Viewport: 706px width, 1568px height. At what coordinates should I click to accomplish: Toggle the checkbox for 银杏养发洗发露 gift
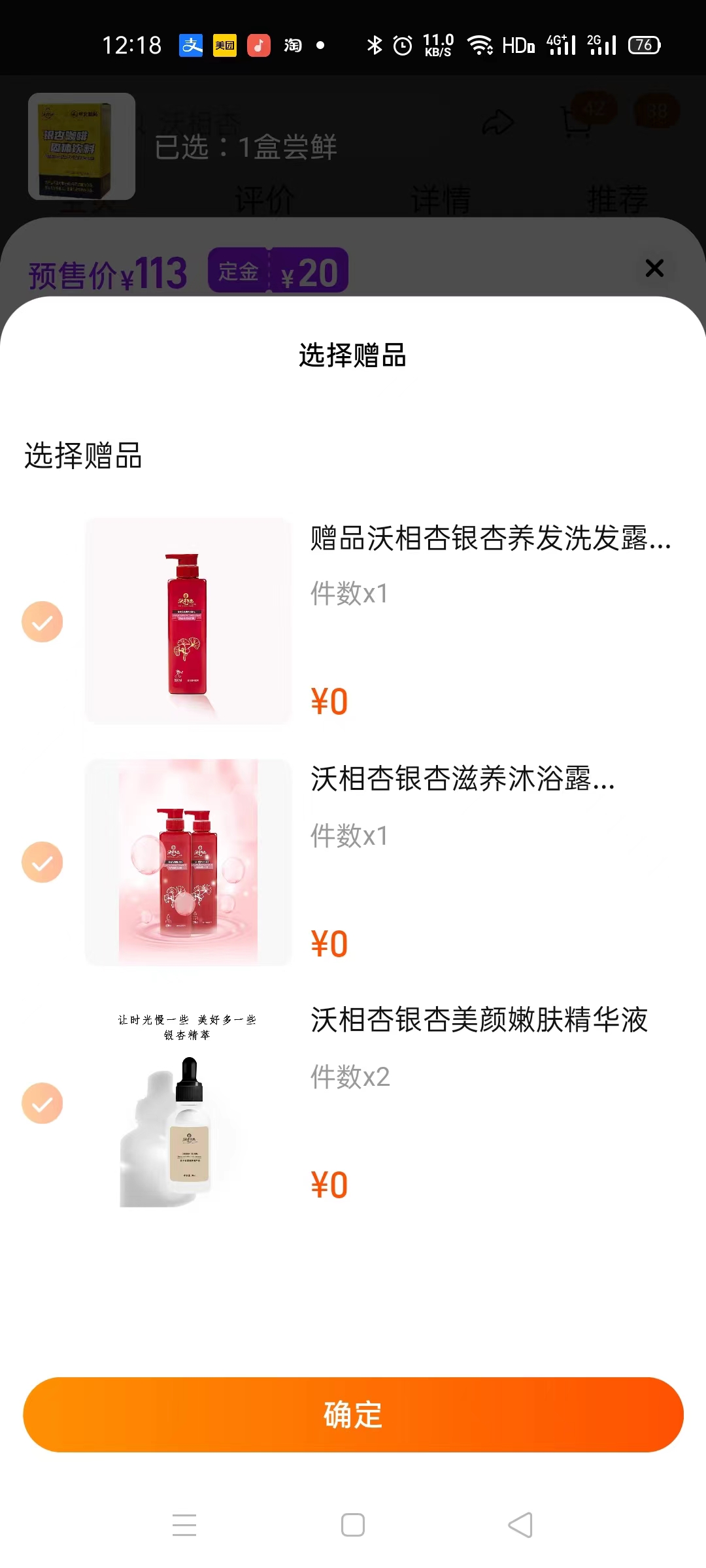42,621
